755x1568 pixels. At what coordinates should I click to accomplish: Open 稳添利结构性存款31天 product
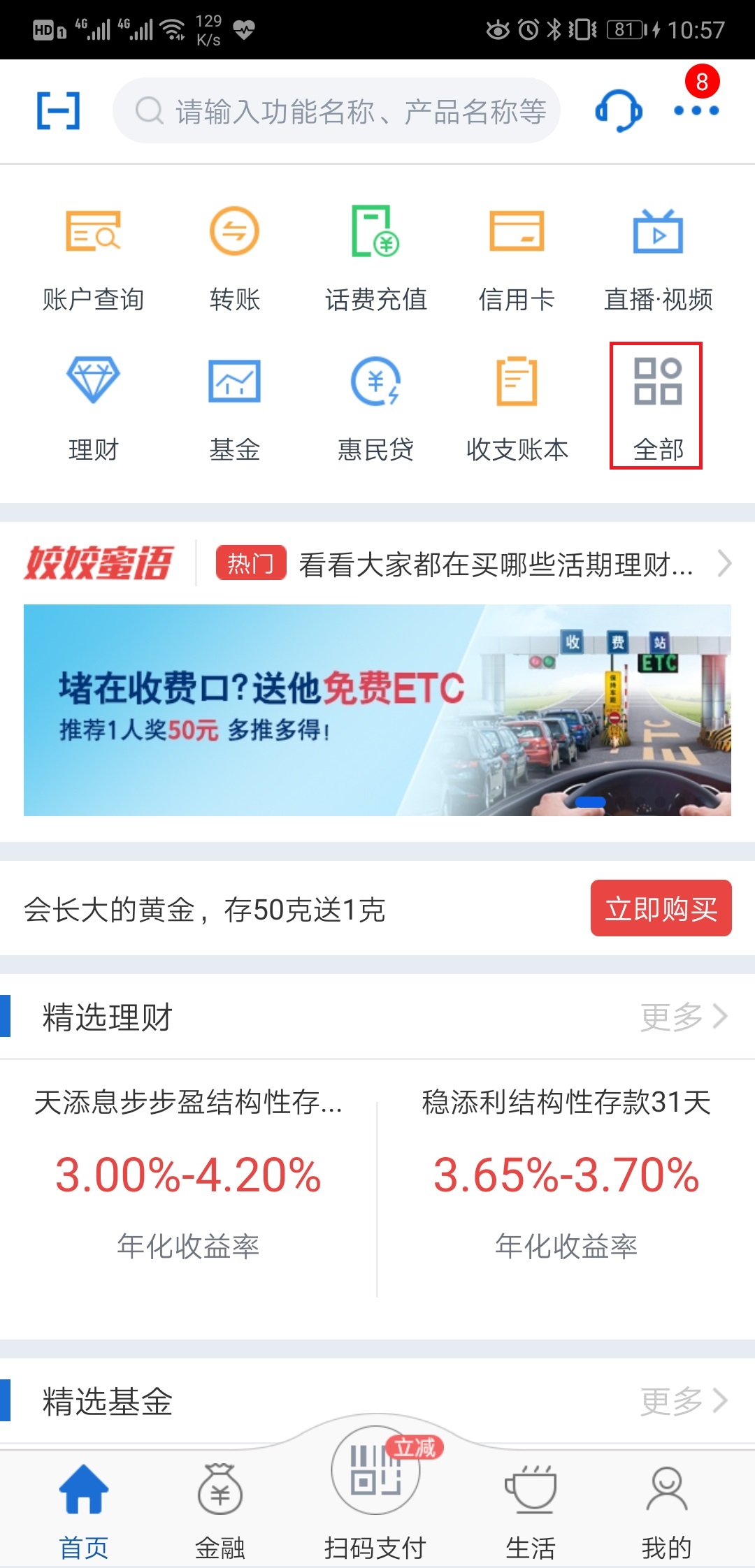(566, 1173)
